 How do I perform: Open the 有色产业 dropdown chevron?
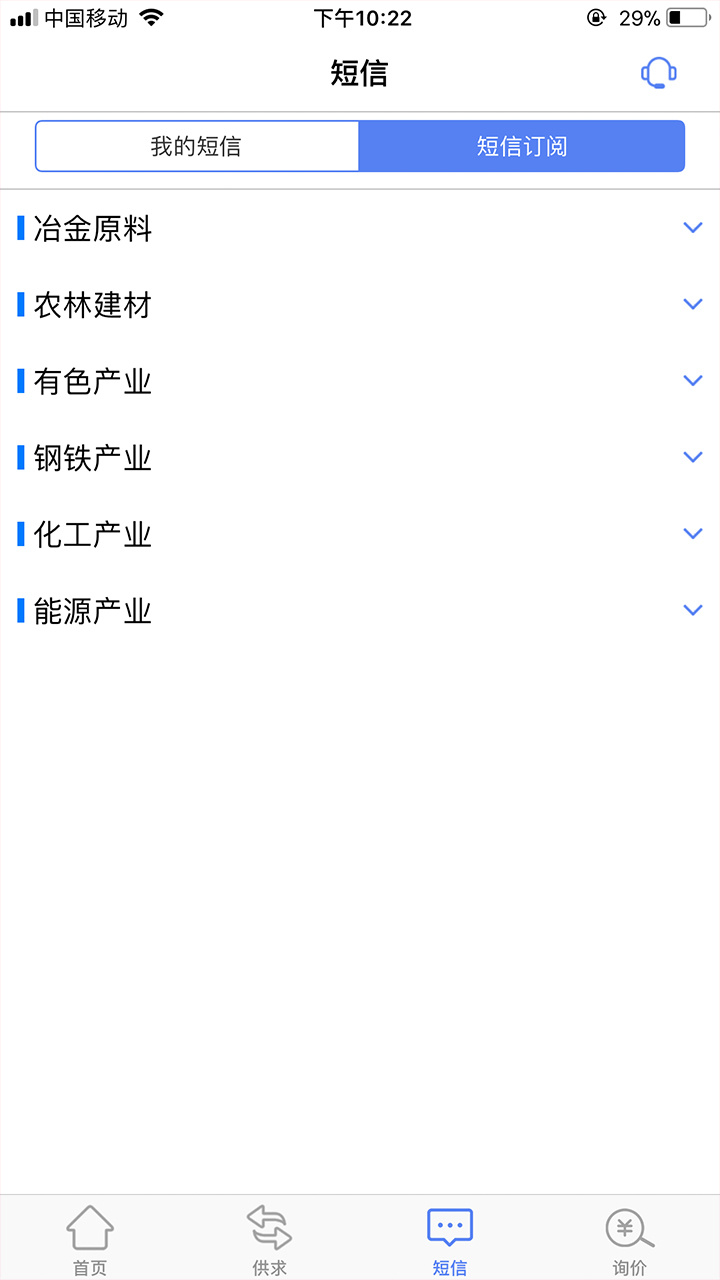692,380
